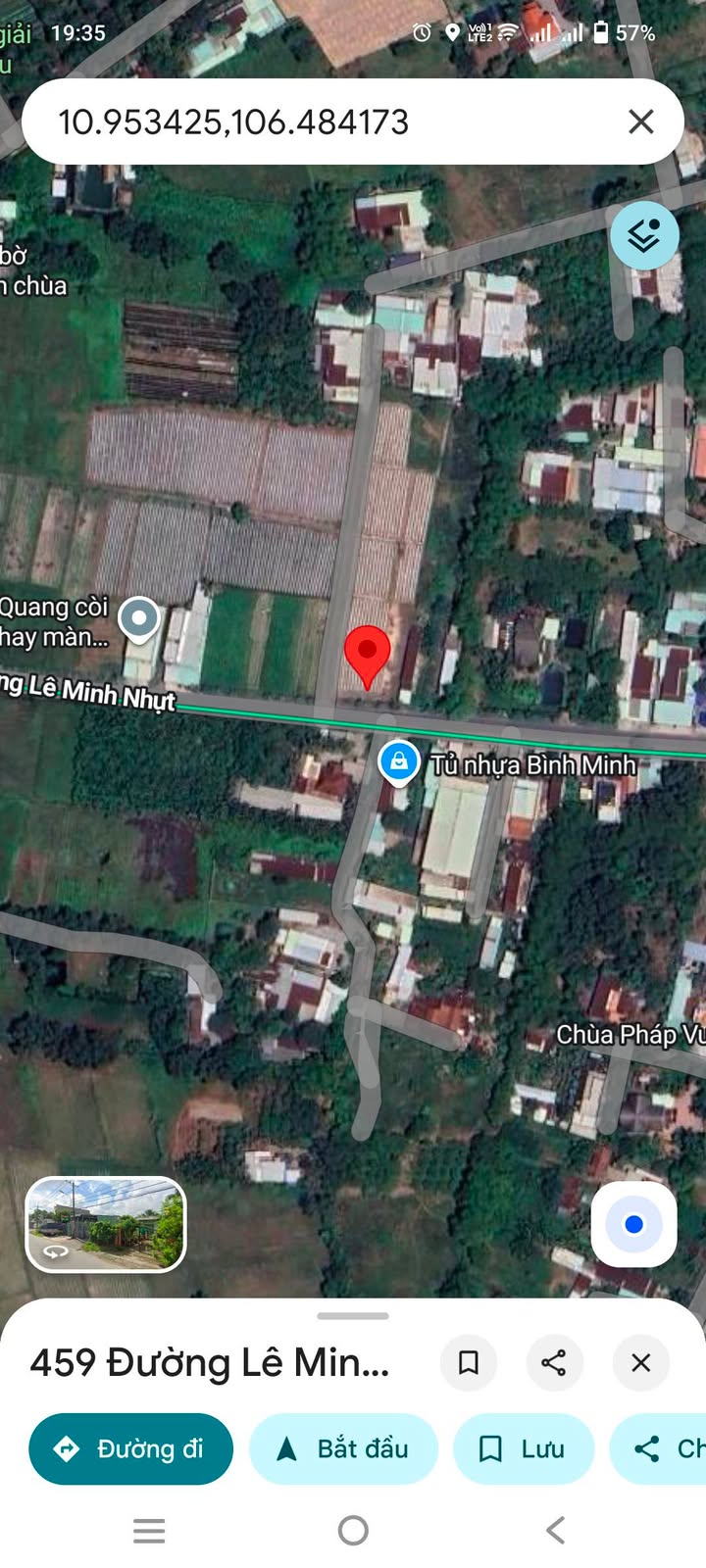Bookmark 459 Đường Lê Minh Nhựt place
Viewport: 706px width, 1568px height.
469,1362
